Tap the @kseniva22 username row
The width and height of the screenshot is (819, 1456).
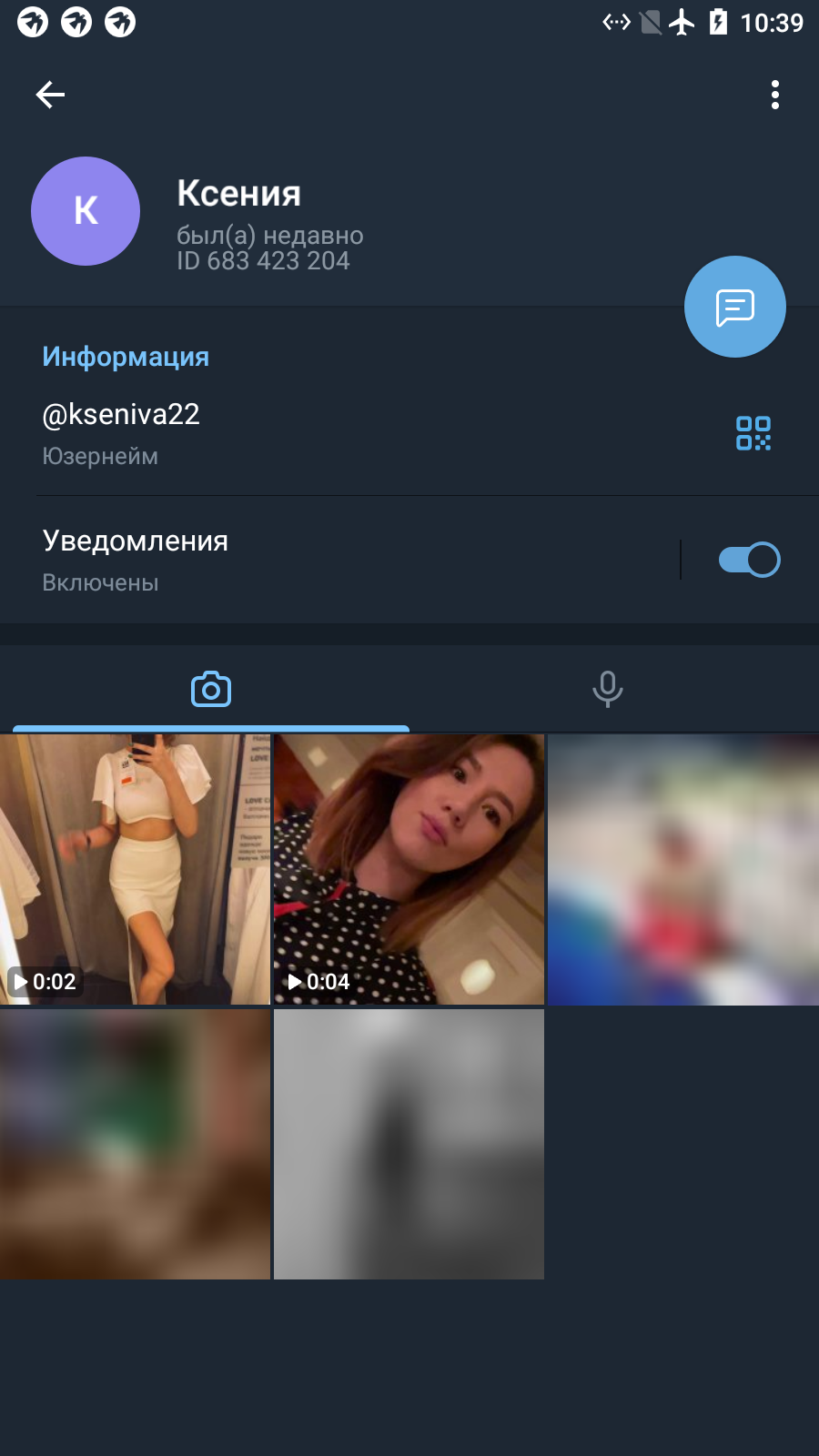409,433
